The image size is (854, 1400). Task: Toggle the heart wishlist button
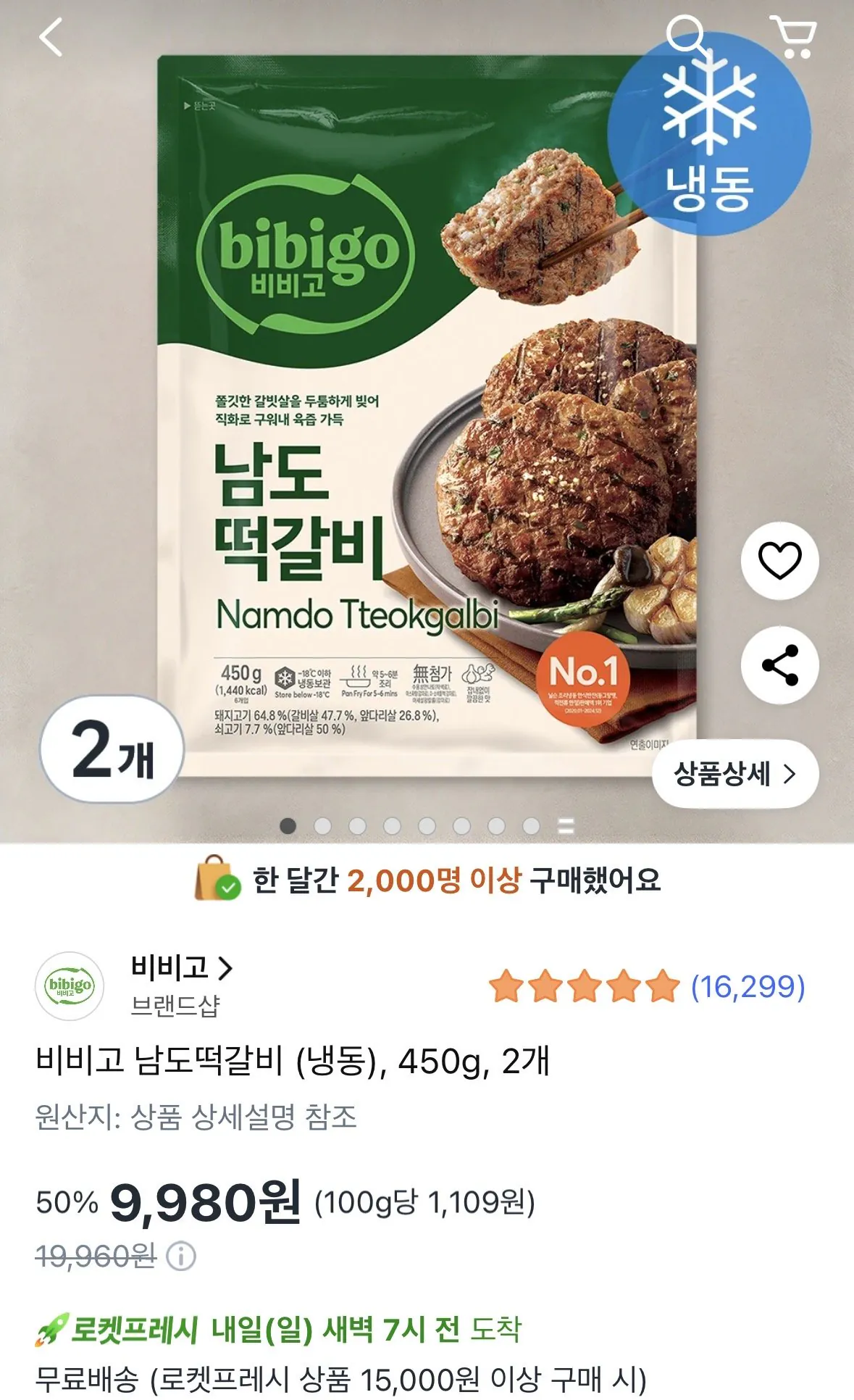click(x=779, y=561)
